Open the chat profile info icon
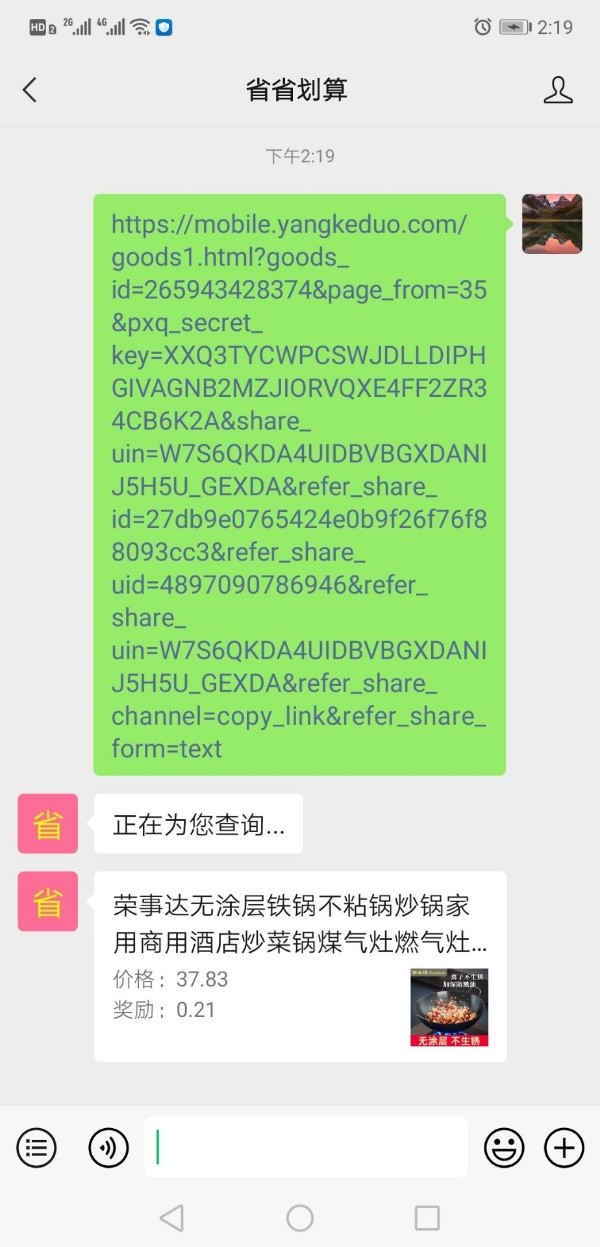600x1247 pixels. pyautogui.click(x=558, y=90)
